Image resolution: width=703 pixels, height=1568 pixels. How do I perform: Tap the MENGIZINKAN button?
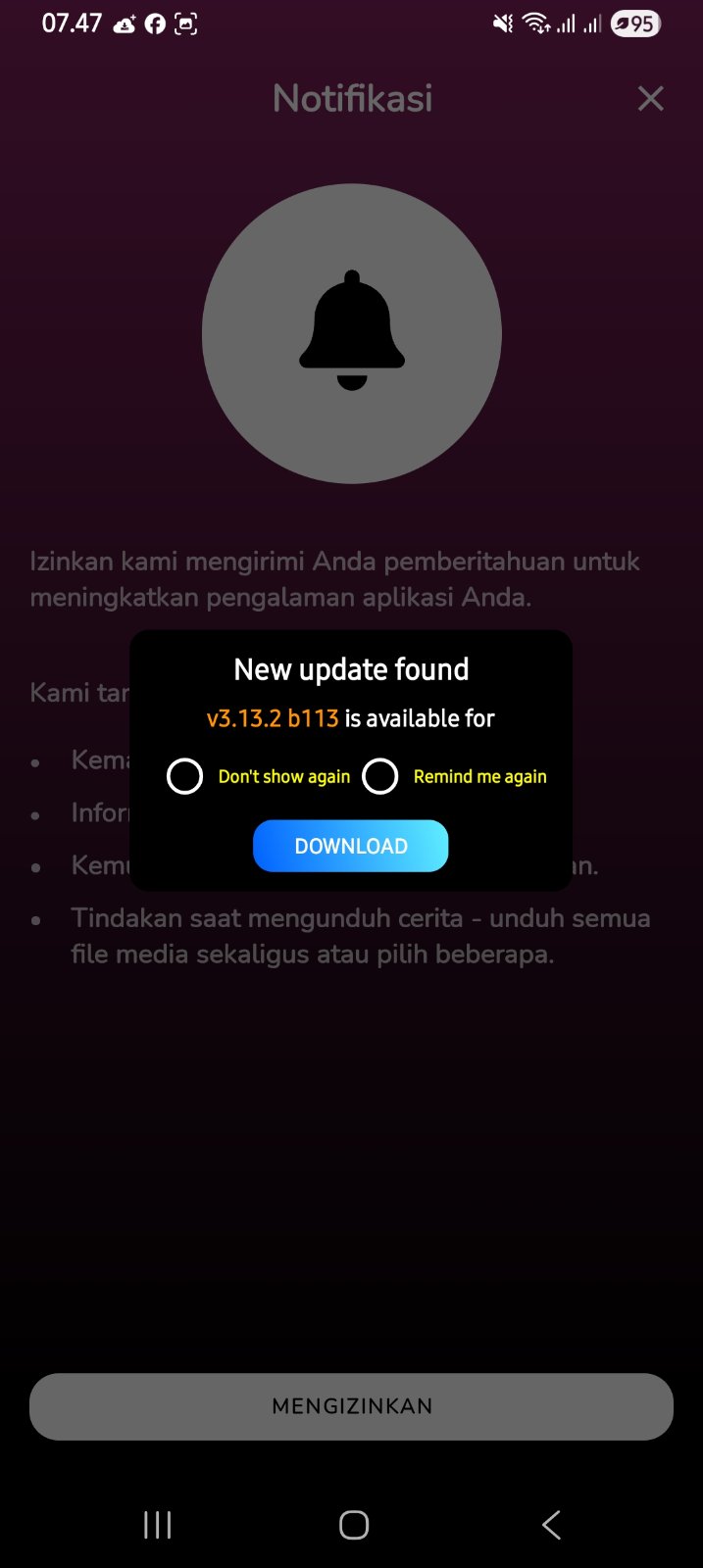[351, 1406]
